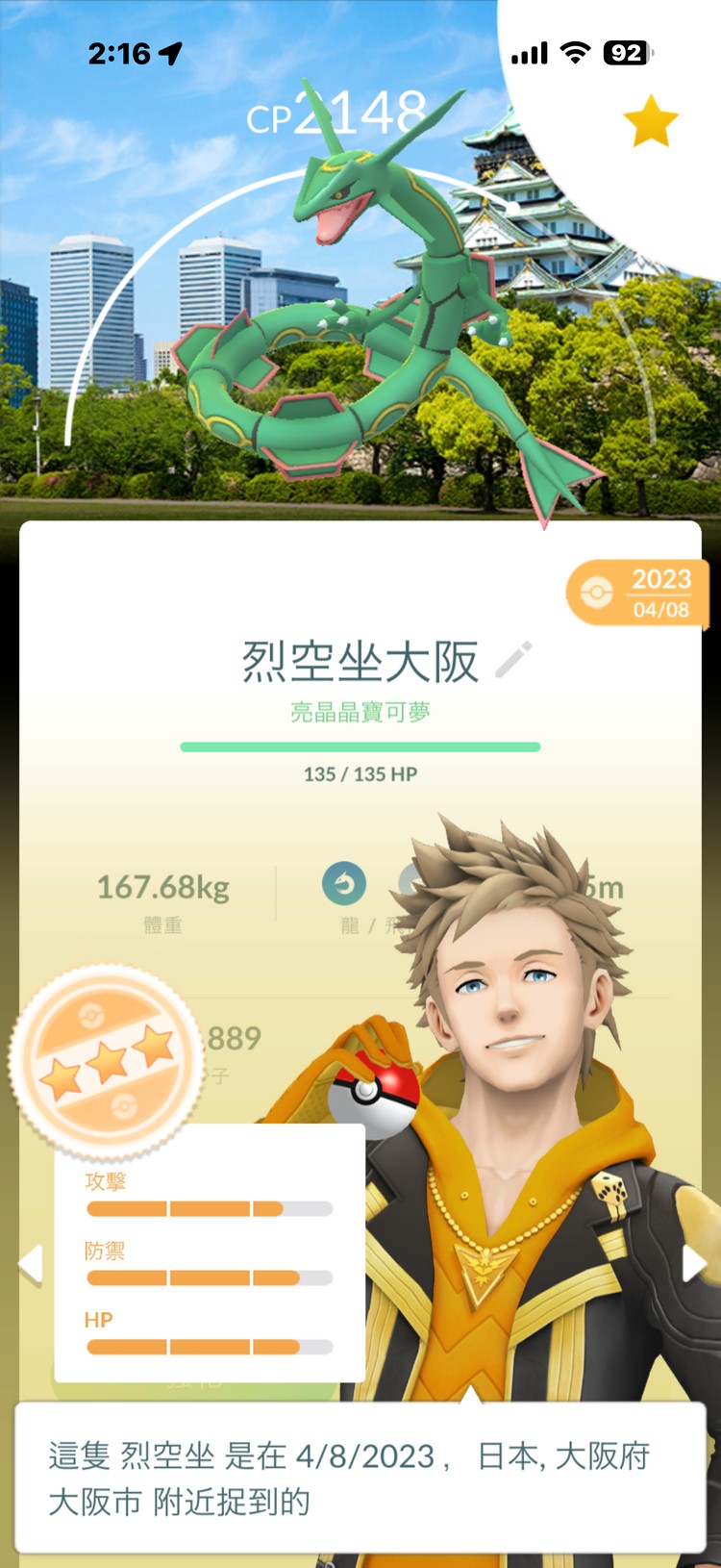The height and width of the screenshot is (1568, 721).
Task: Continue the appraisal by tapping the dialogue box
Action: [x=360, y=1478]
